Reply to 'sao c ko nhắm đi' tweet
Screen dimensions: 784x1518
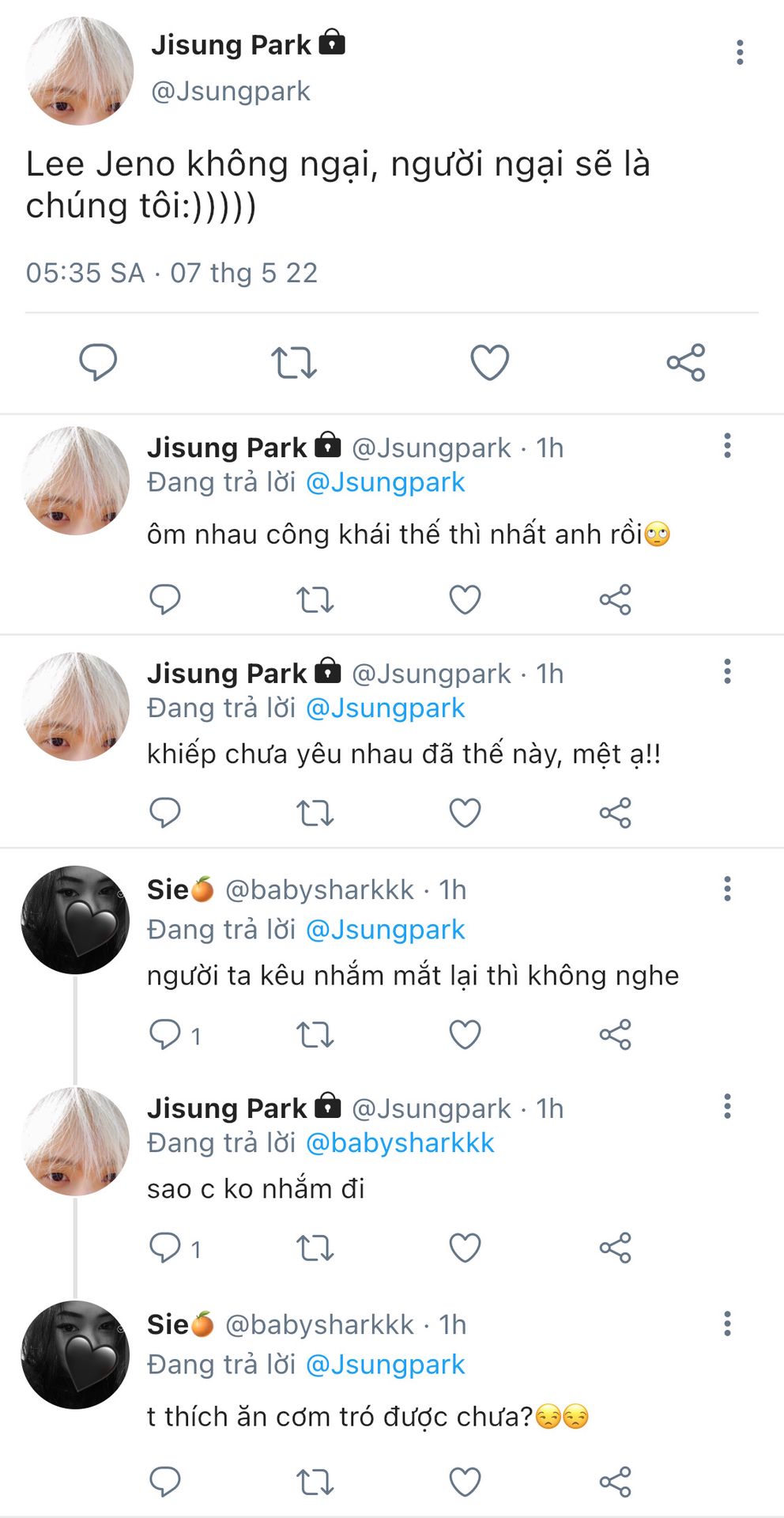coord(165,1248)
